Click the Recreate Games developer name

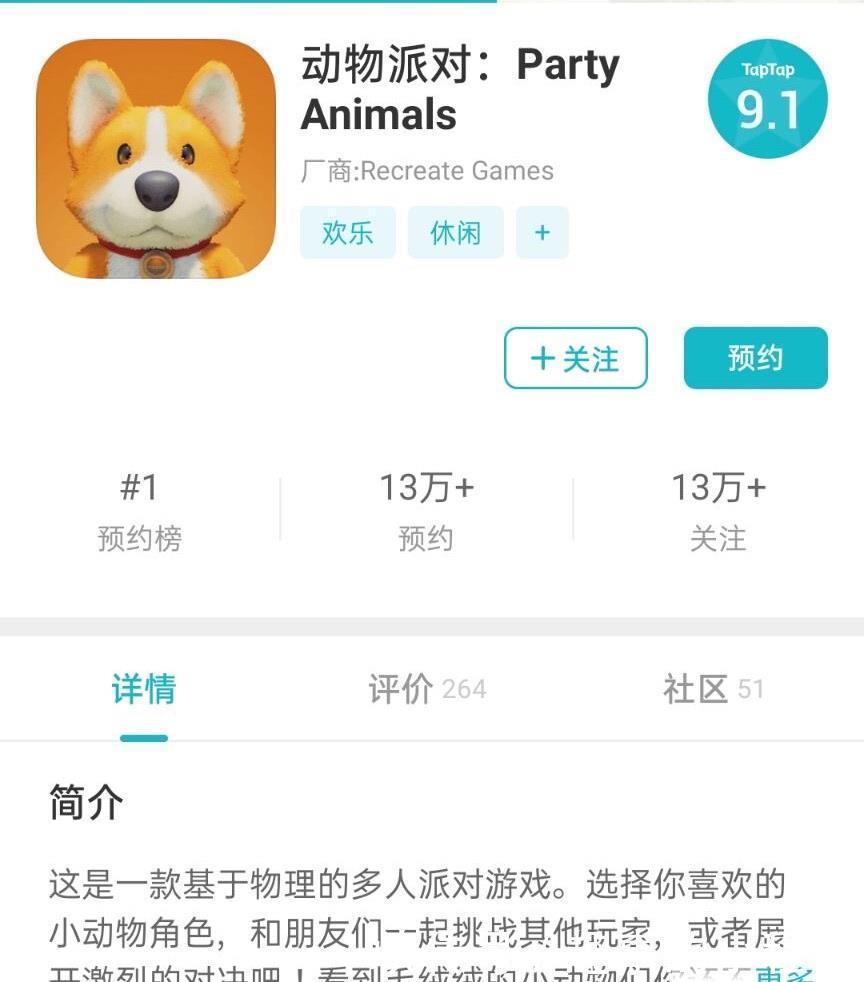[x=456, y=170]
